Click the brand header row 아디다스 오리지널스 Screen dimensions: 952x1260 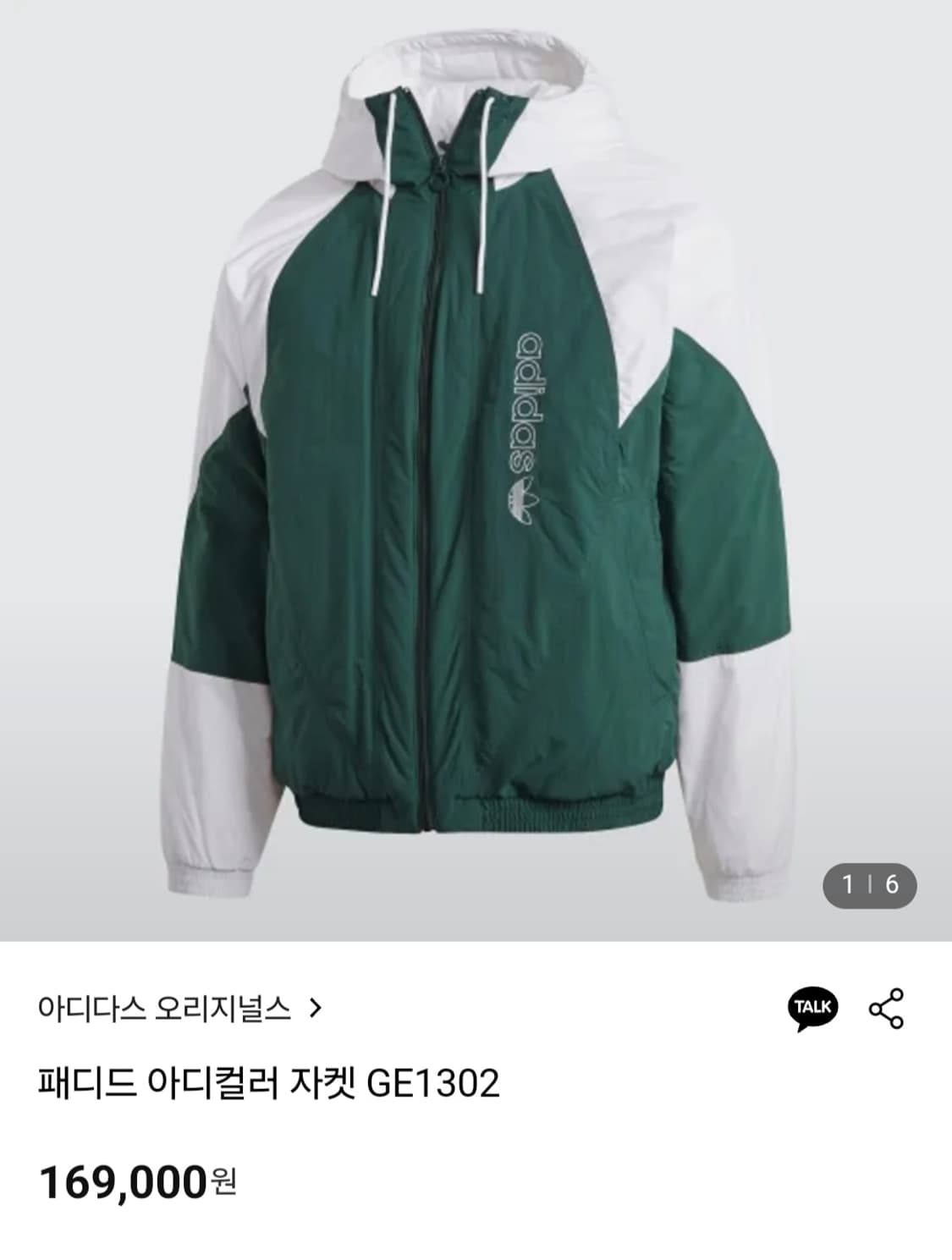165,1008
